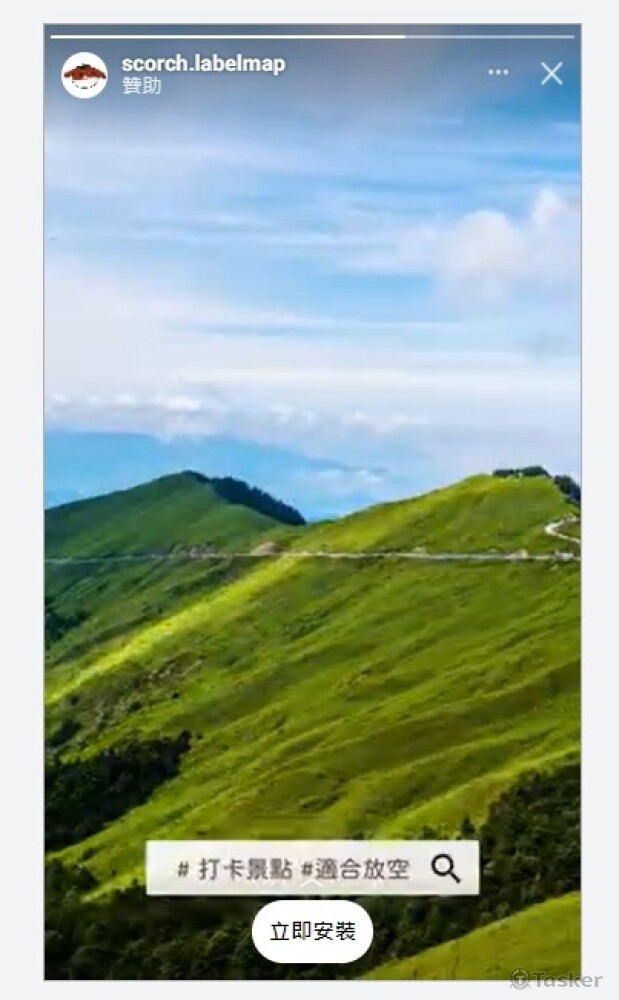Image resolution: width=619 pixels, height=1000 pixels.
Task: Close the sponsored story
Action: click(x=551, y=73)
